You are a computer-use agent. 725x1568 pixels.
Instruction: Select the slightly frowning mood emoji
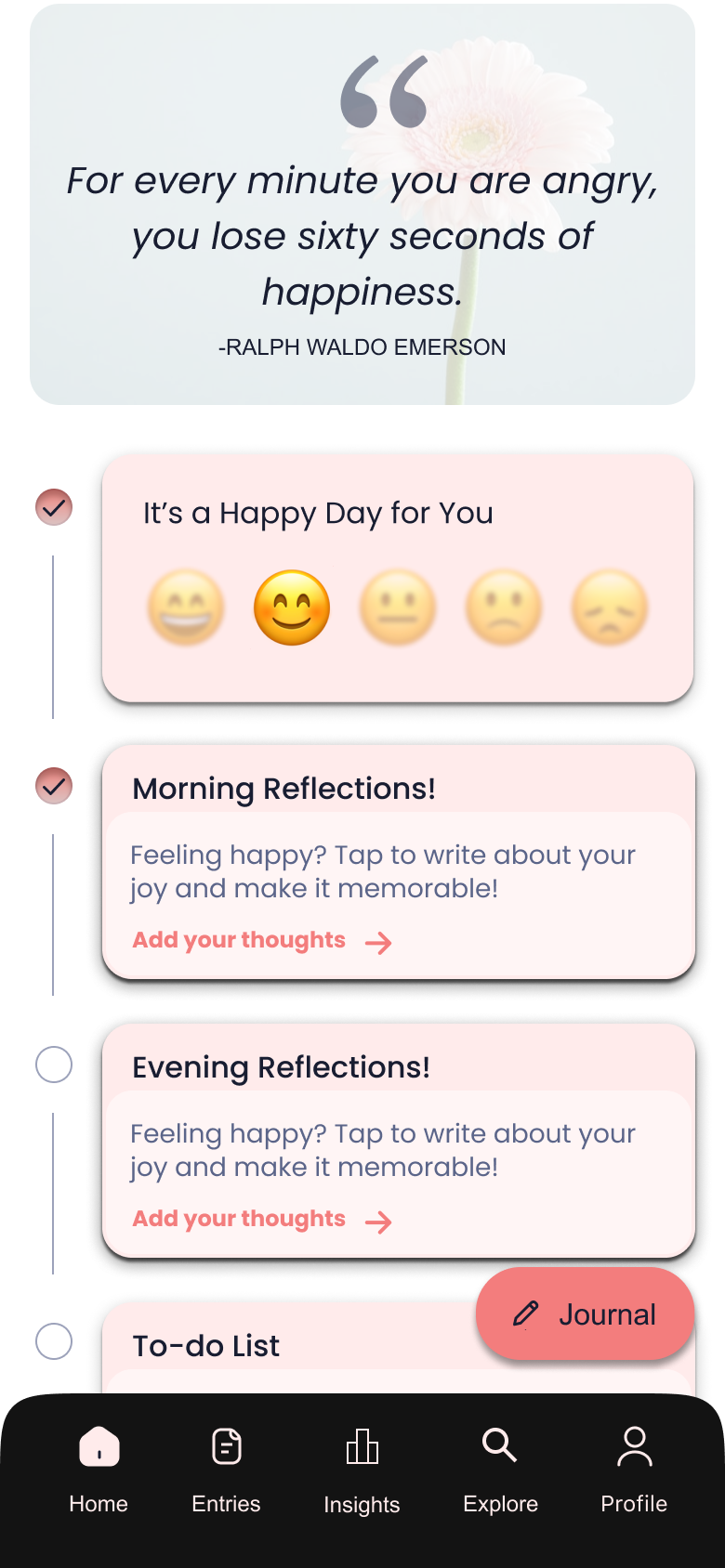[504, 608]
